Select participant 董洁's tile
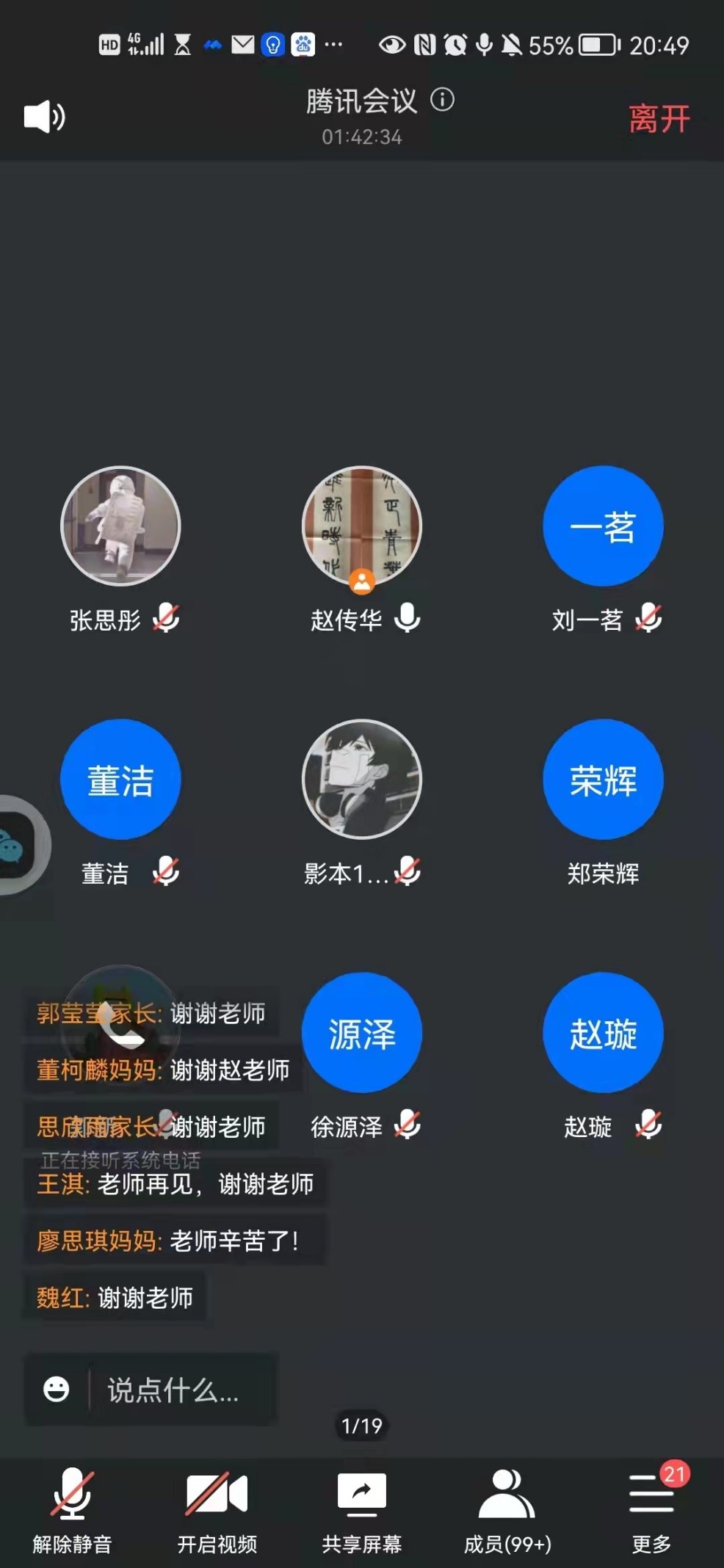This screenshot has width=724, height=1568. [x=120, y=780]
